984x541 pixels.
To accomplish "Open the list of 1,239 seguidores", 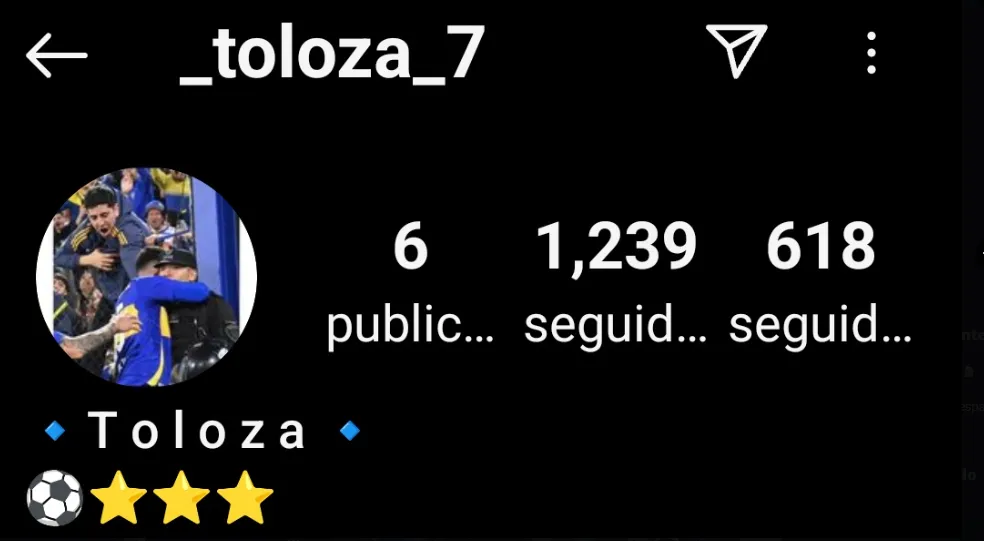I will click(x=615, y=283).
